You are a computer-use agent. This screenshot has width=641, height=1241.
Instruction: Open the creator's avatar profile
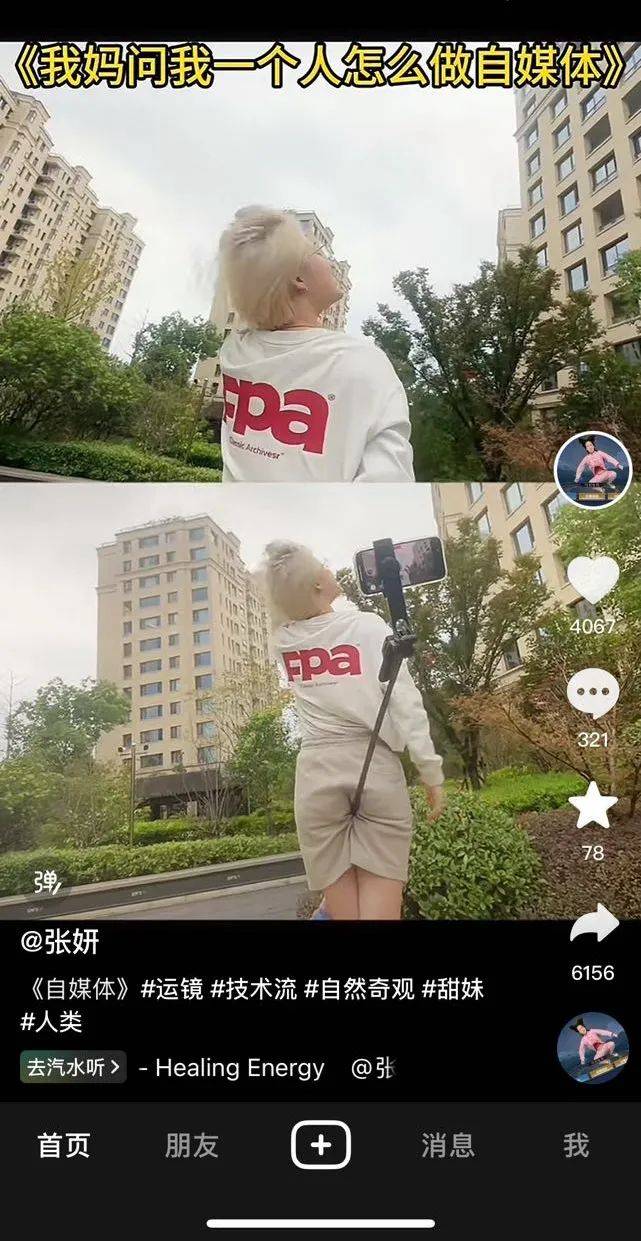pyautogui.click(x=593, y=469)
